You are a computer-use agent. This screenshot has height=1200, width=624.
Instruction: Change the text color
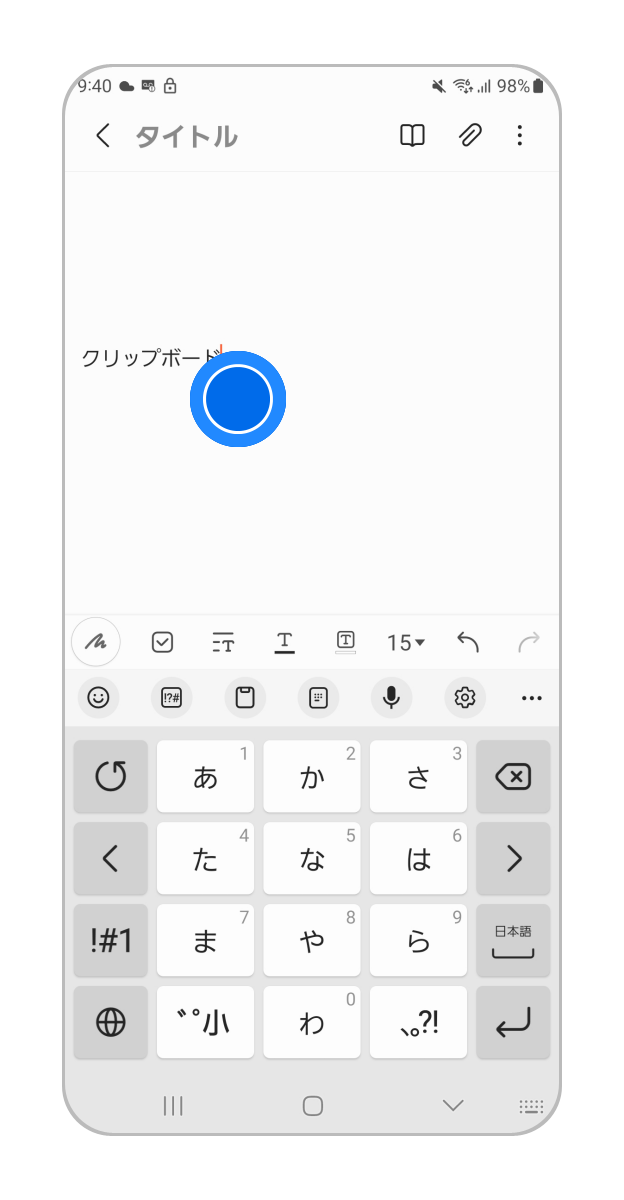tap(284, 642)
